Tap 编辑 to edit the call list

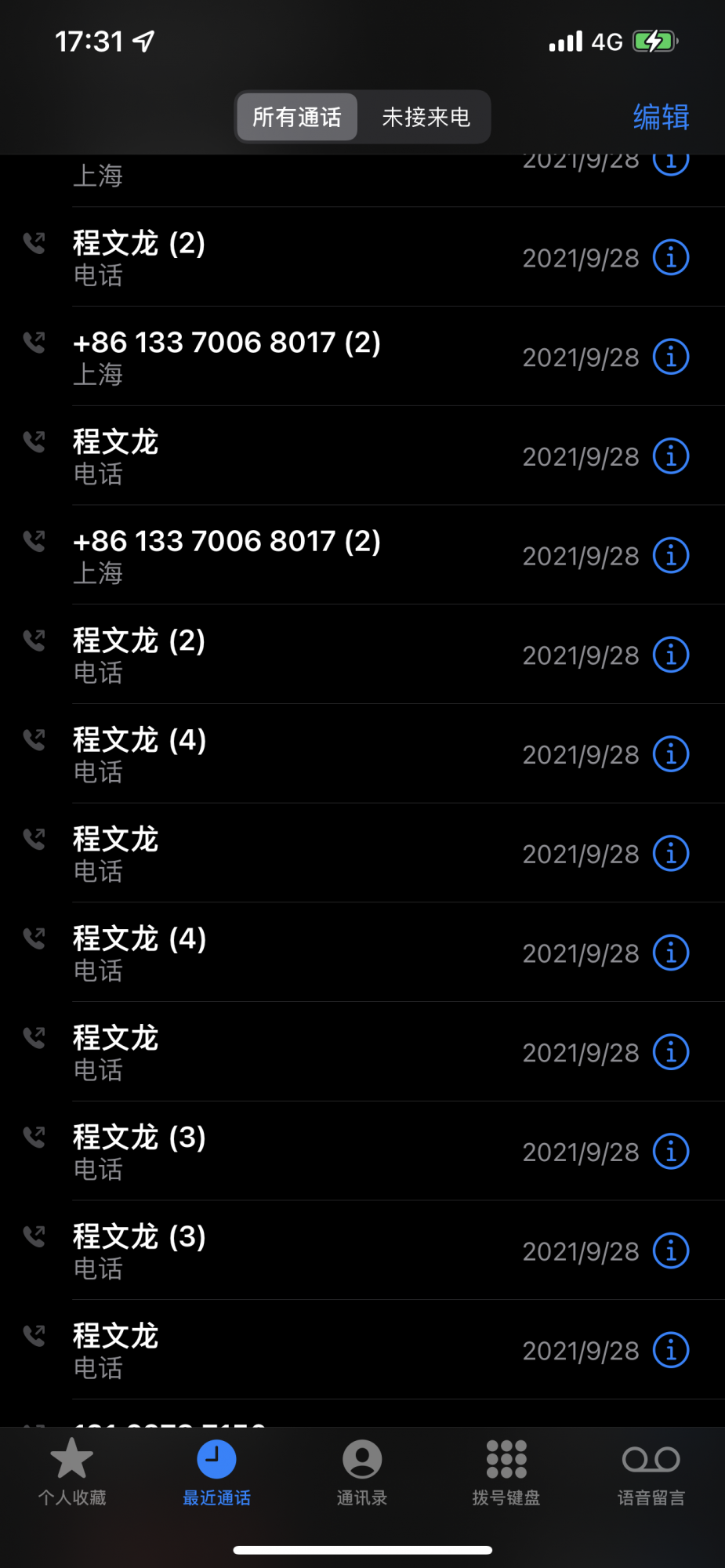pos(661,118)
